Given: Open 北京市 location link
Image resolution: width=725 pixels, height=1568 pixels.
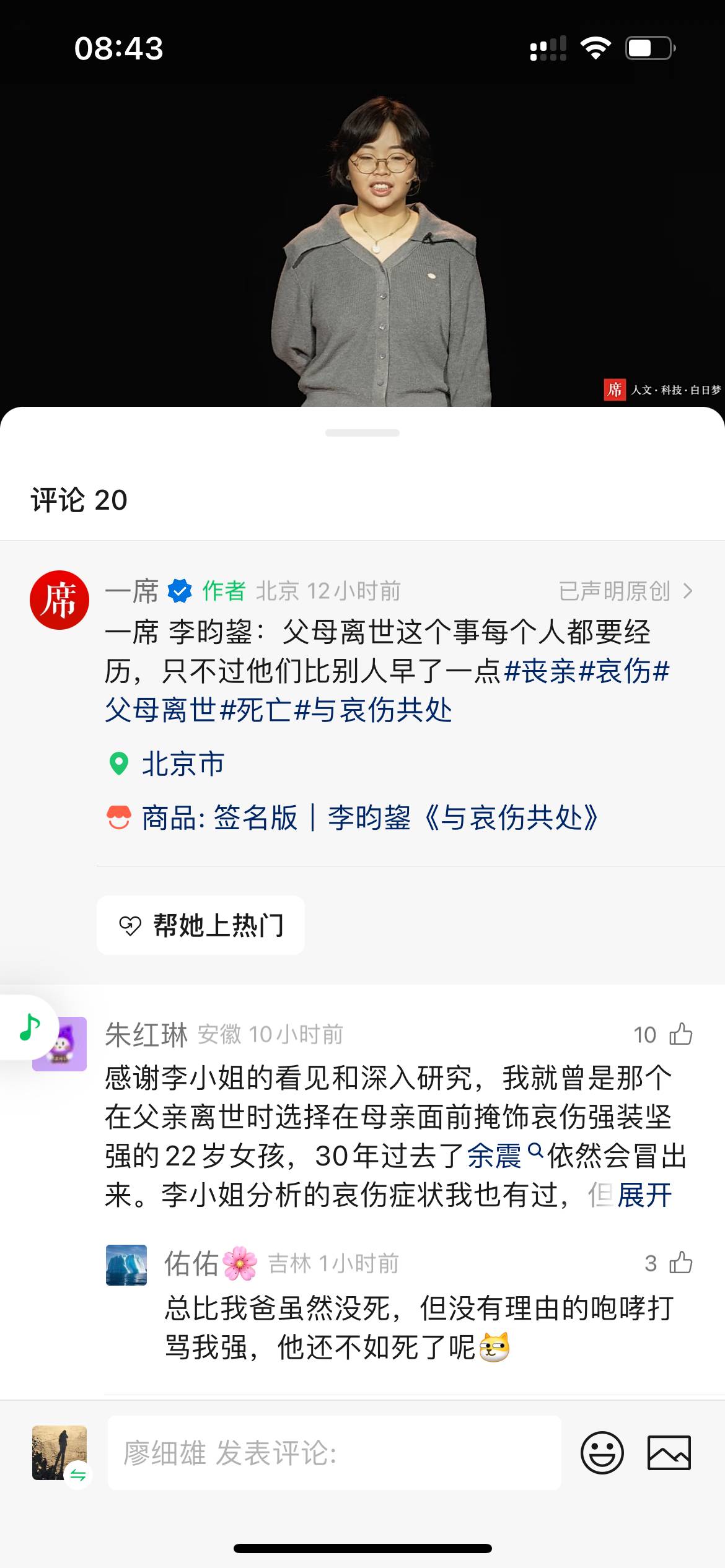Looking at the screenshot, I should tap(182, 764).
